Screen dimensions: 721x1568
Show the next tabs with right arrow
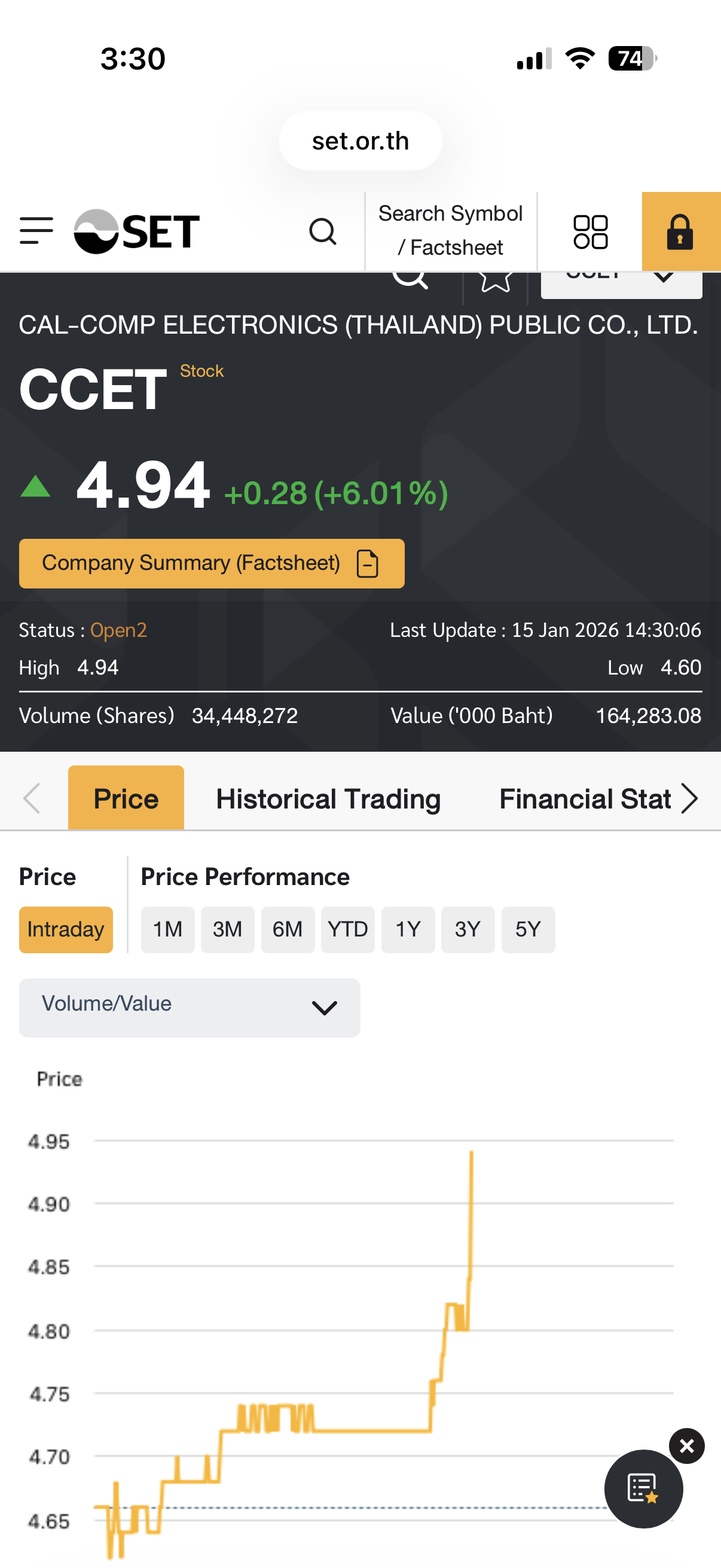pos(689,798)
